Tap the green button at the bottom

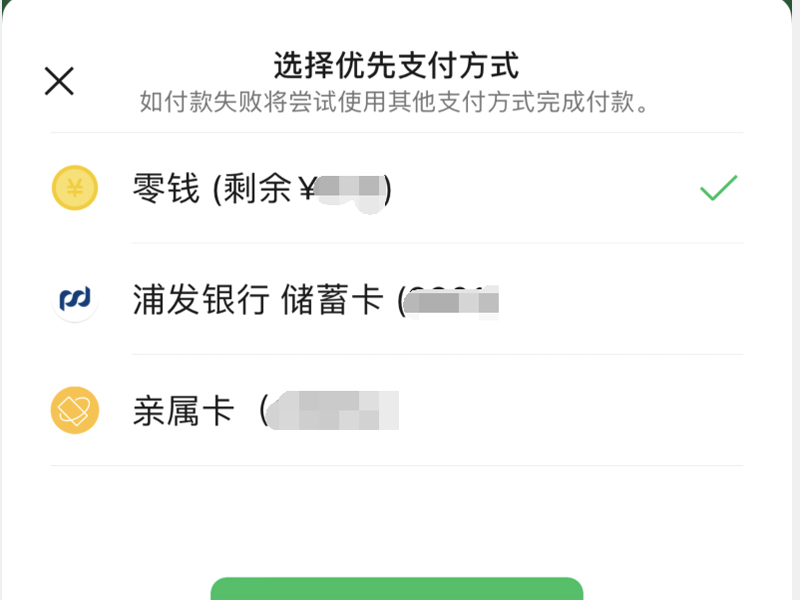[397, 589]
